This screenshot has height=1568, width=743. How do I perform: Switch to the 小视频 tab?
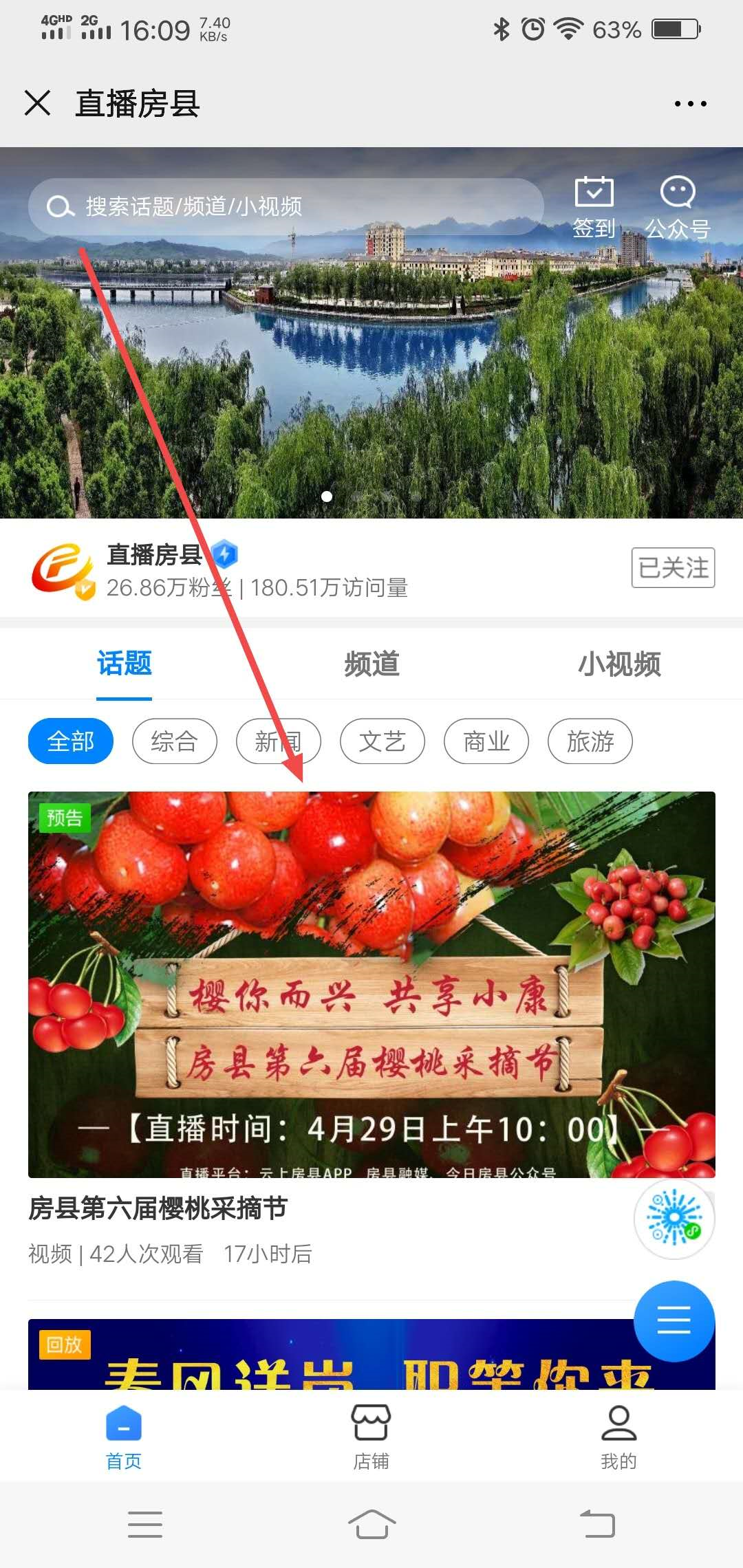click(x=619, y=664)
